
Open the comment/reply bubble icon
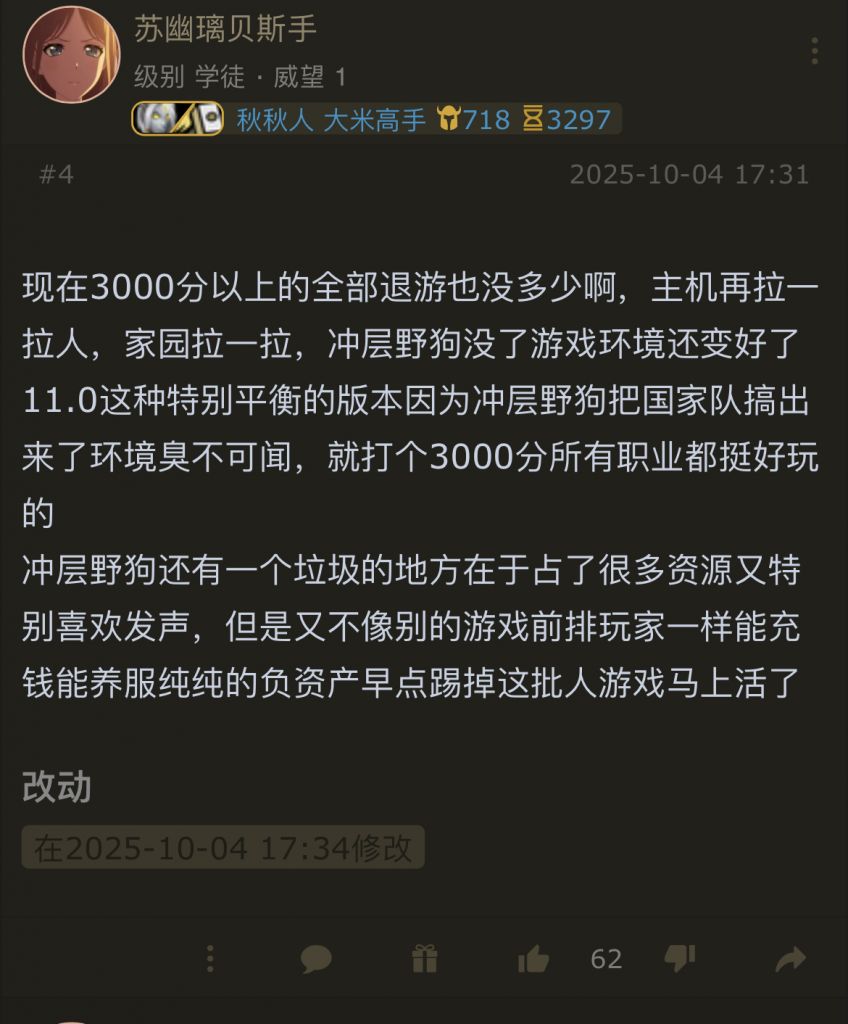pos(316,957)
